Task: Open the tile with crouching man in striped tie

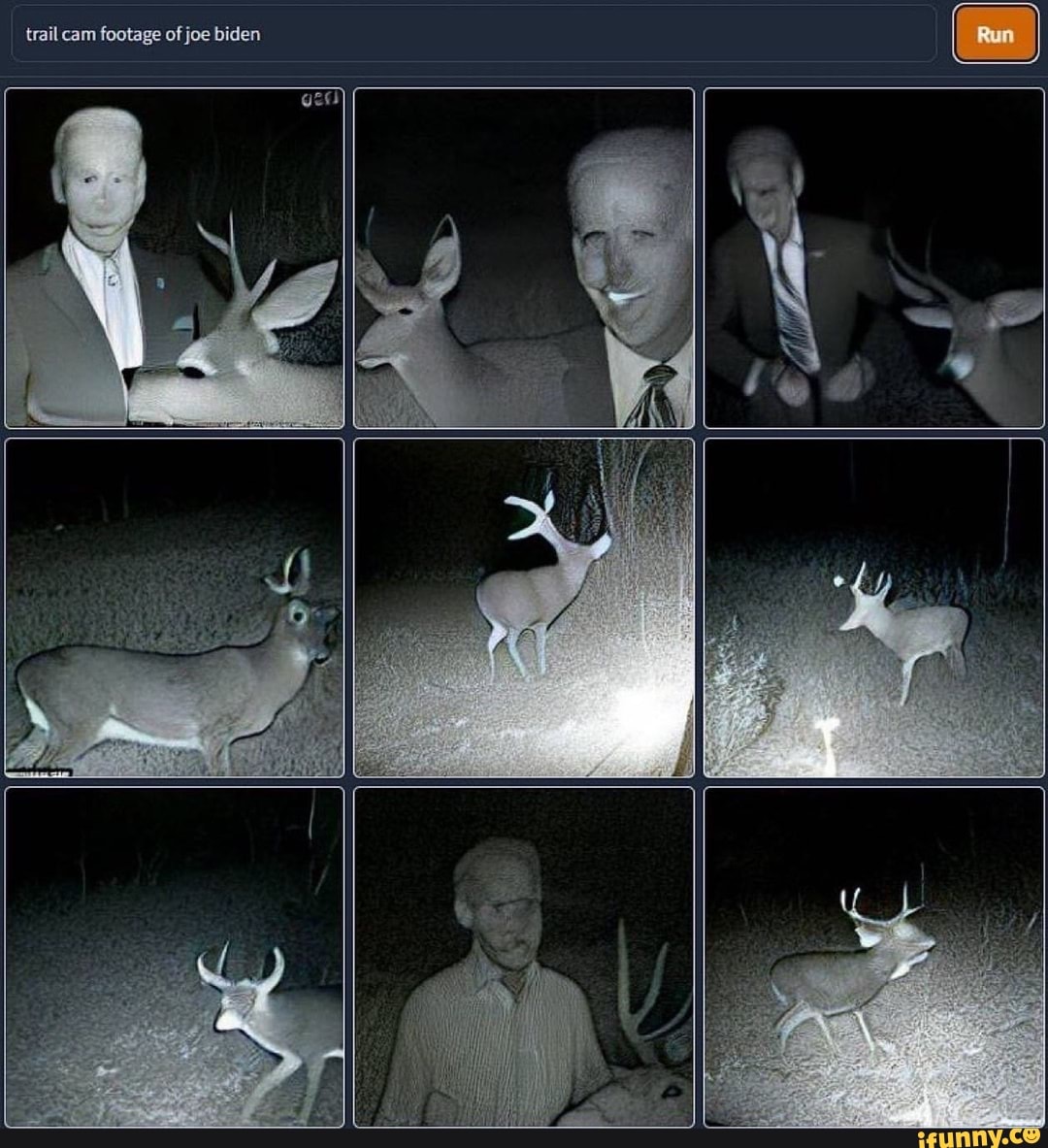Action: (x=873, y=258)
